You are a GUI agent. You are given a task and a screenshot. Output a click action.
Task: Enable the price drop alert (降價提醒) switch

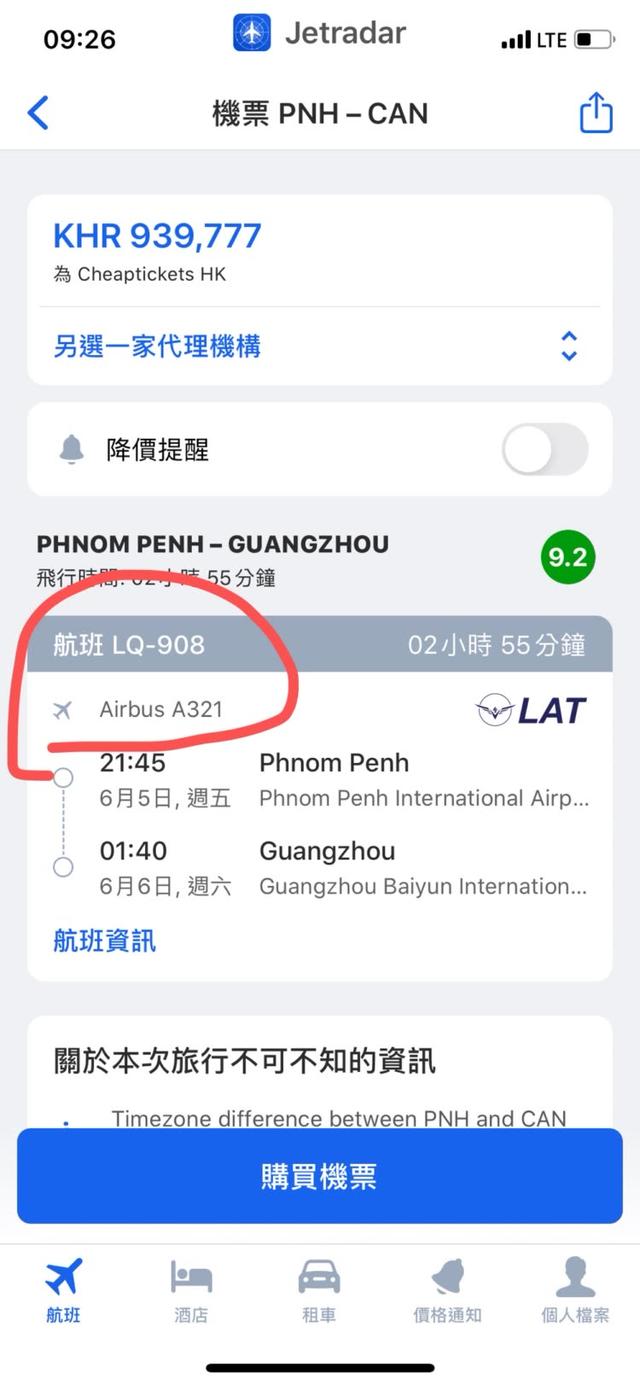coord(544,450)
